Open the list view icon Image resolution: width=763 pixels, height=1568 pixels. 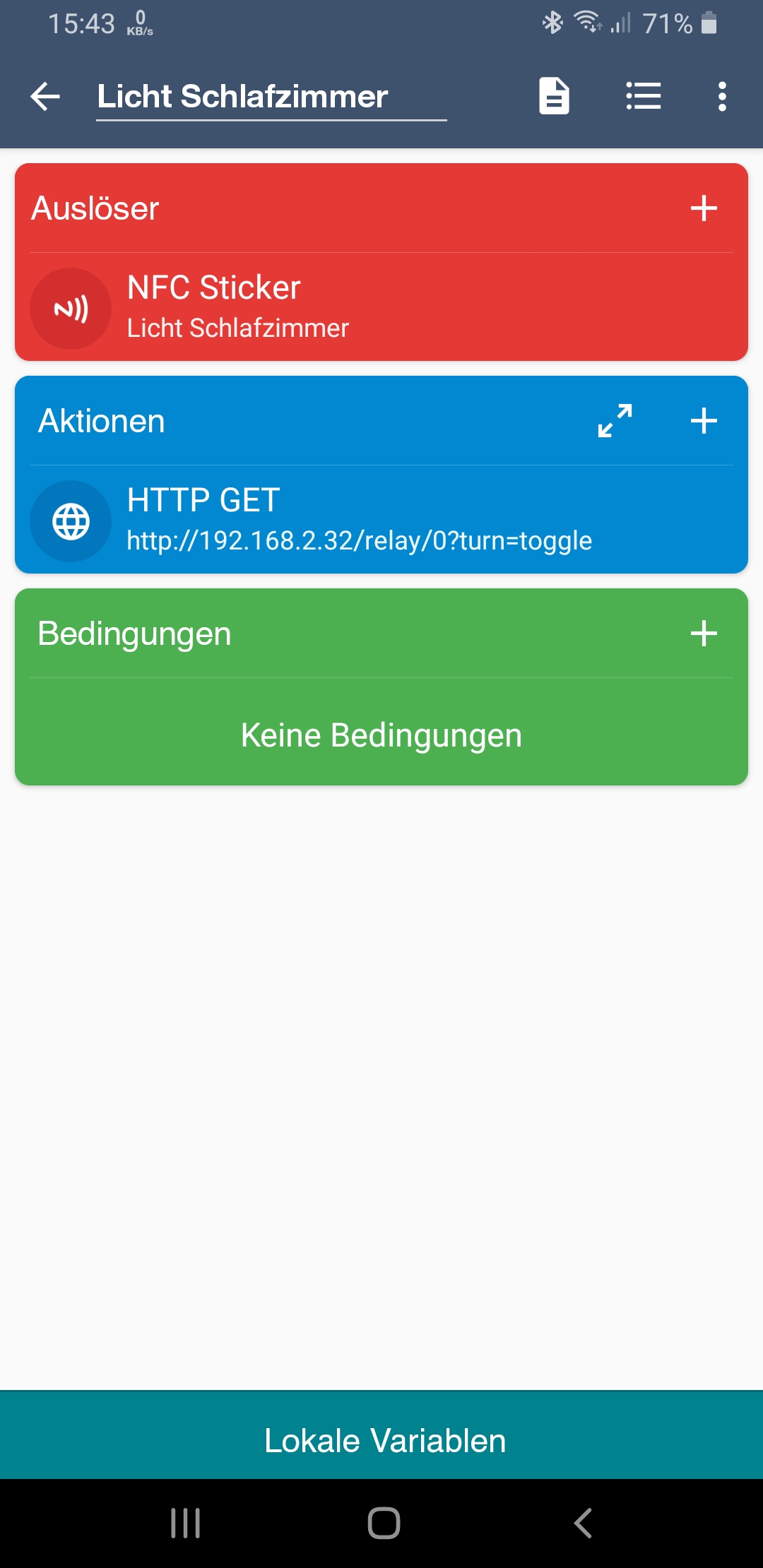643,96
